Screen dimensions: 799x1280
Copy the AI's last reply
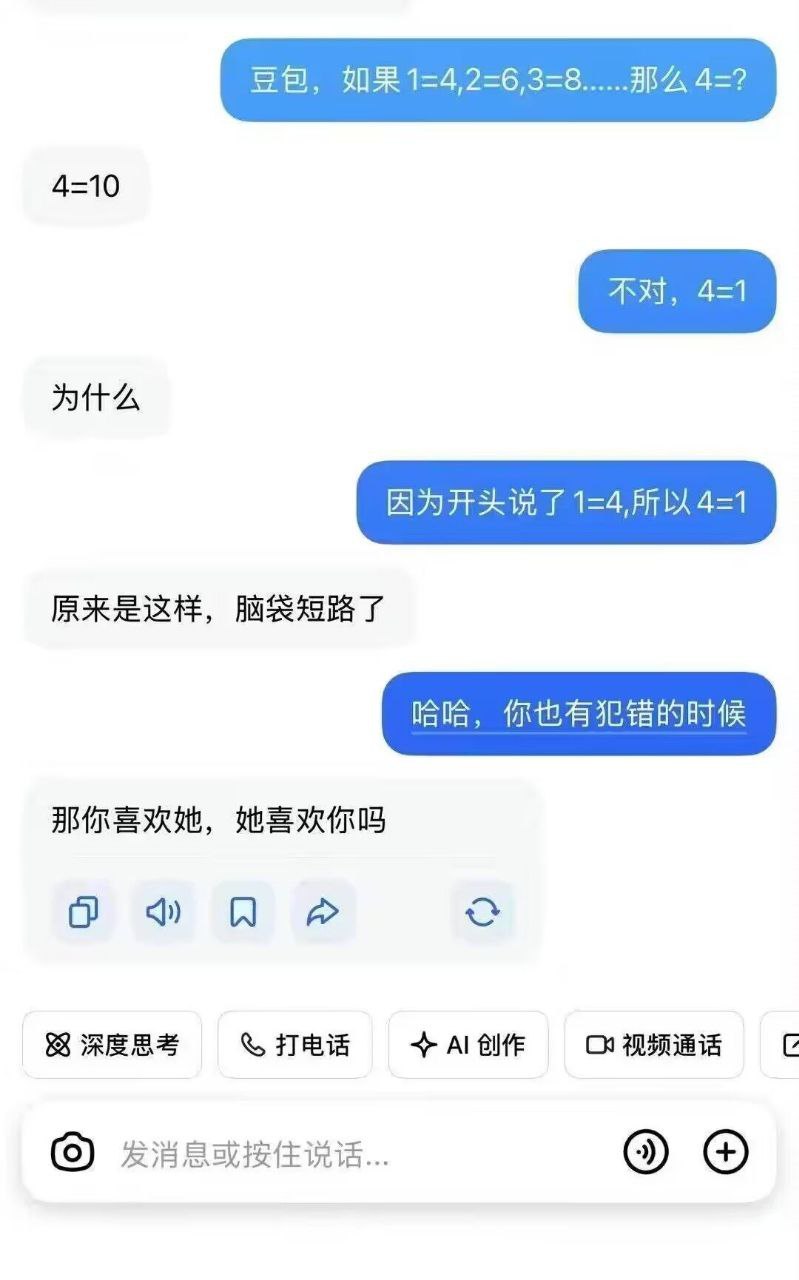pos(82,911)
